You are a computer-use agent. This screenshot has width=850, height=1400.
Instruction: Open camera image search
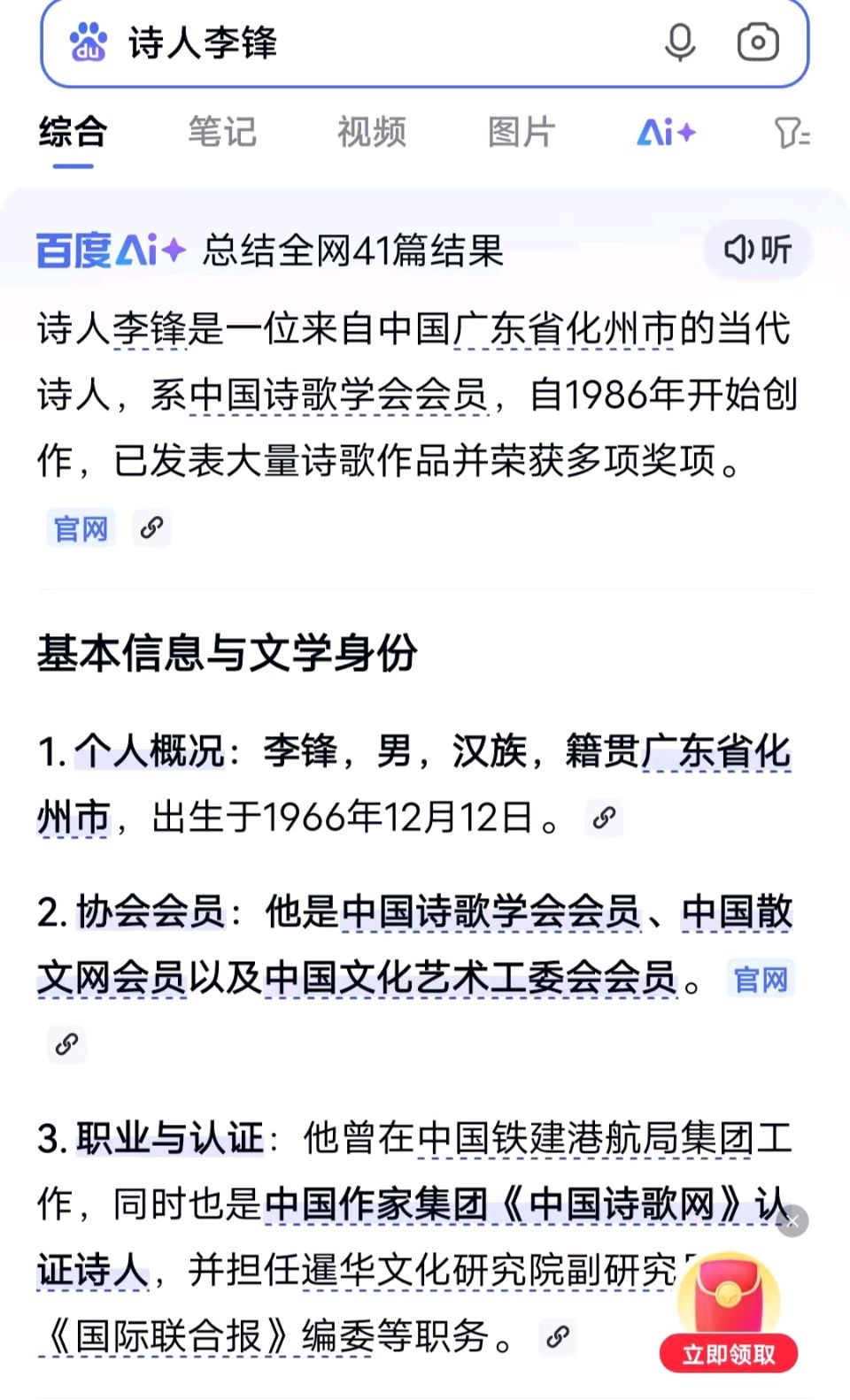point(758,42)
